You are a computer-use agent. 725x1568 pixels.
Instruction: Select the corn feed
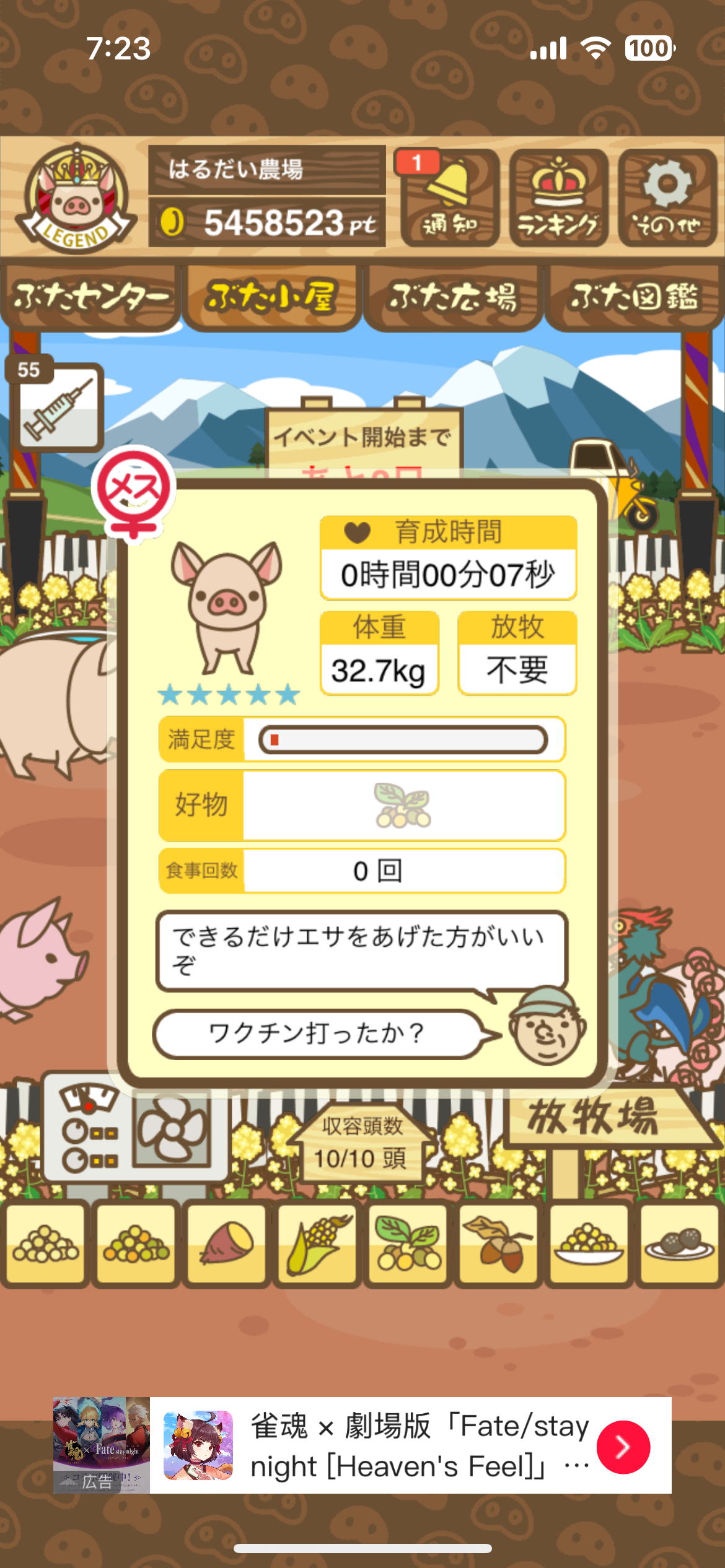coord(317,1244)
